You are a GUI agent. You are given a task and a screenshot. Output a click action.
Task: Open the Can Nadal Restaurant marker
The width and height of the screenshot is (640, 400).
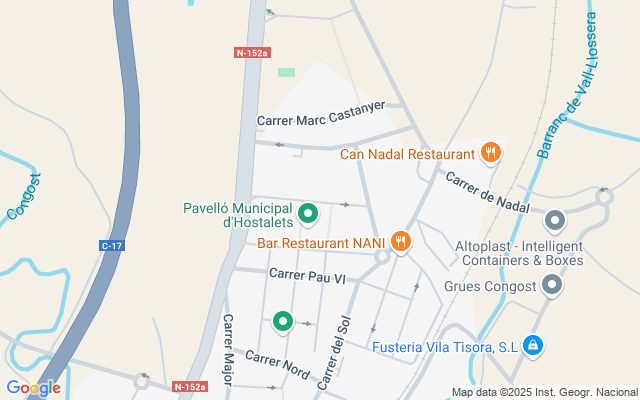(490, 153)
